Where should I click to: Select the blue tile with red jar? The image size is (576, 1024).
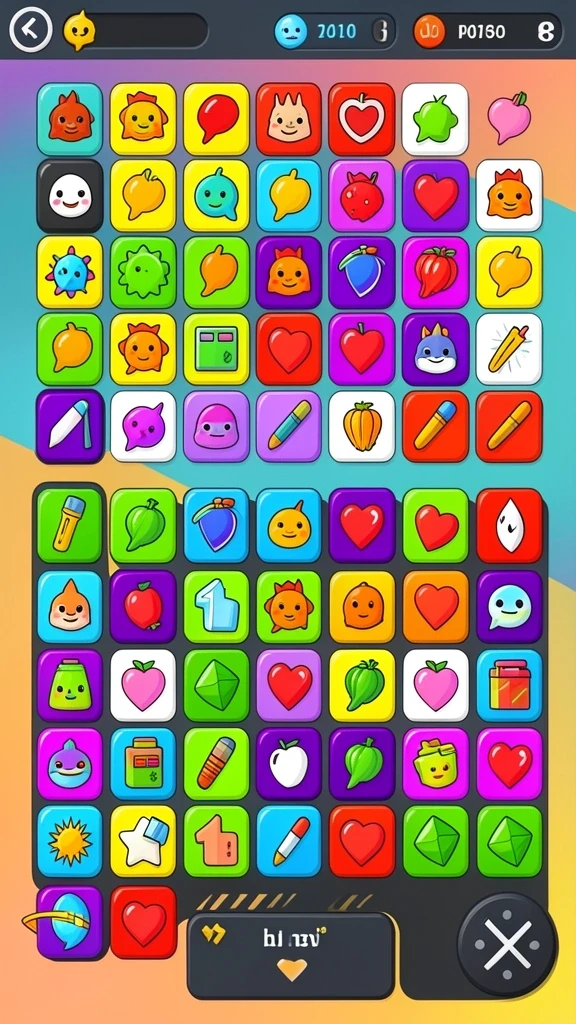509,685
